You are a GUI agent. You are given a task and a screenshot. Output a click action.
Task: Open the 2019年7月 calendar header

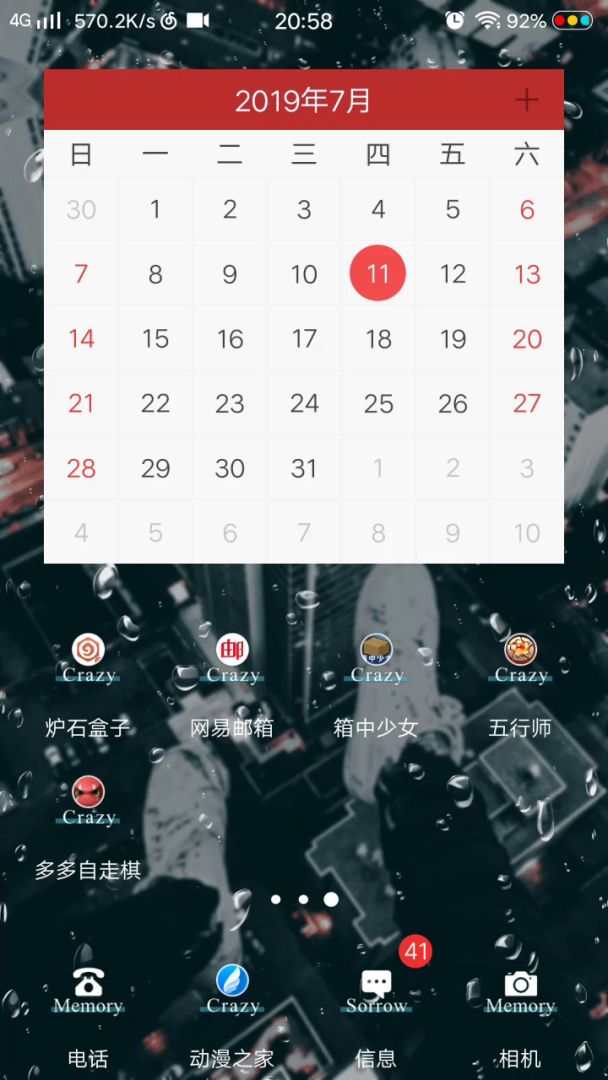pos(303,100)
